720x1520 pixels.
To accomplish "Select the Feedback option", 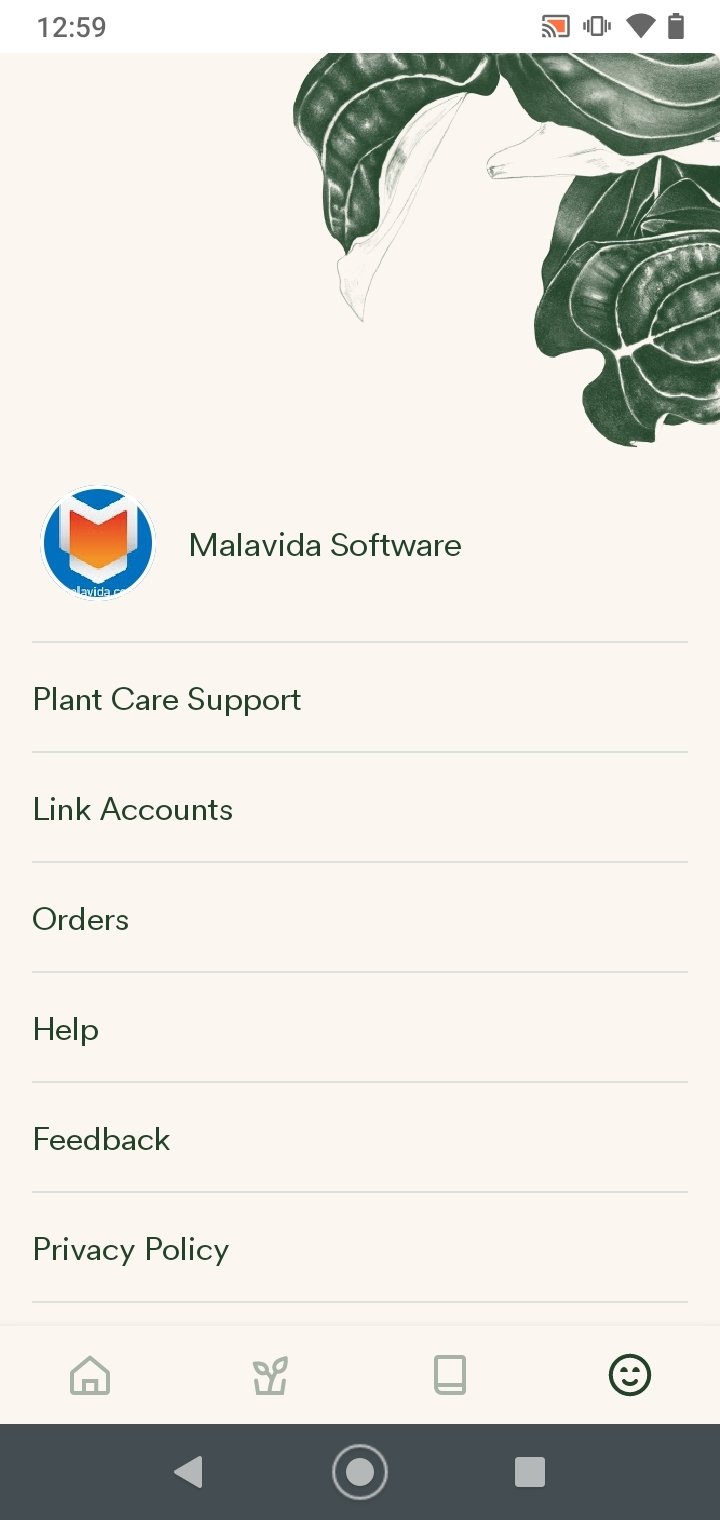I will pos(360,1138).
